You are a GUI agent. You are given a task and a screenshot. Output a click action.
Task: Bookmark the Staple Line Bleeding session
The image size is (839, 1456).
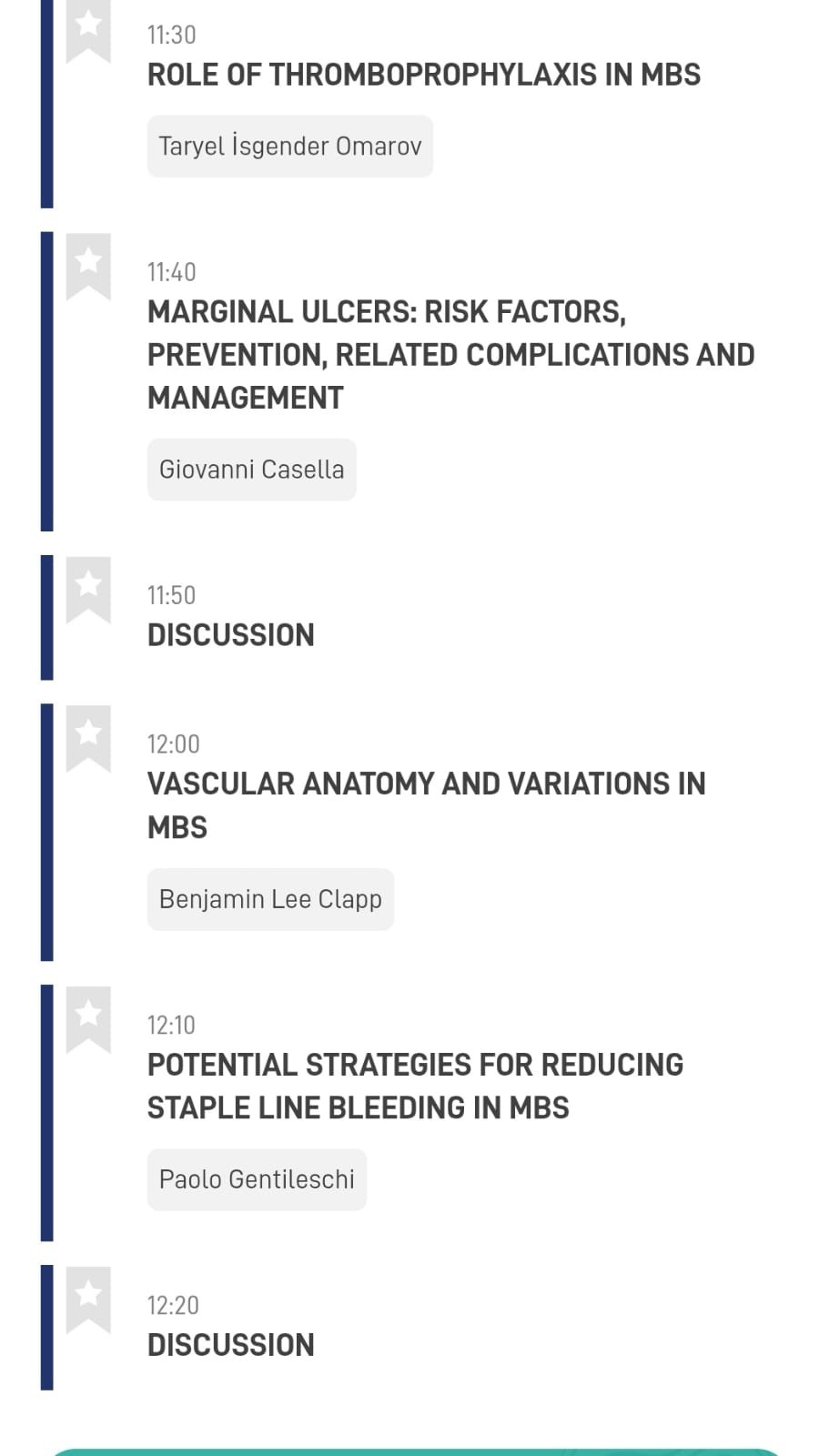point(88,1017)
